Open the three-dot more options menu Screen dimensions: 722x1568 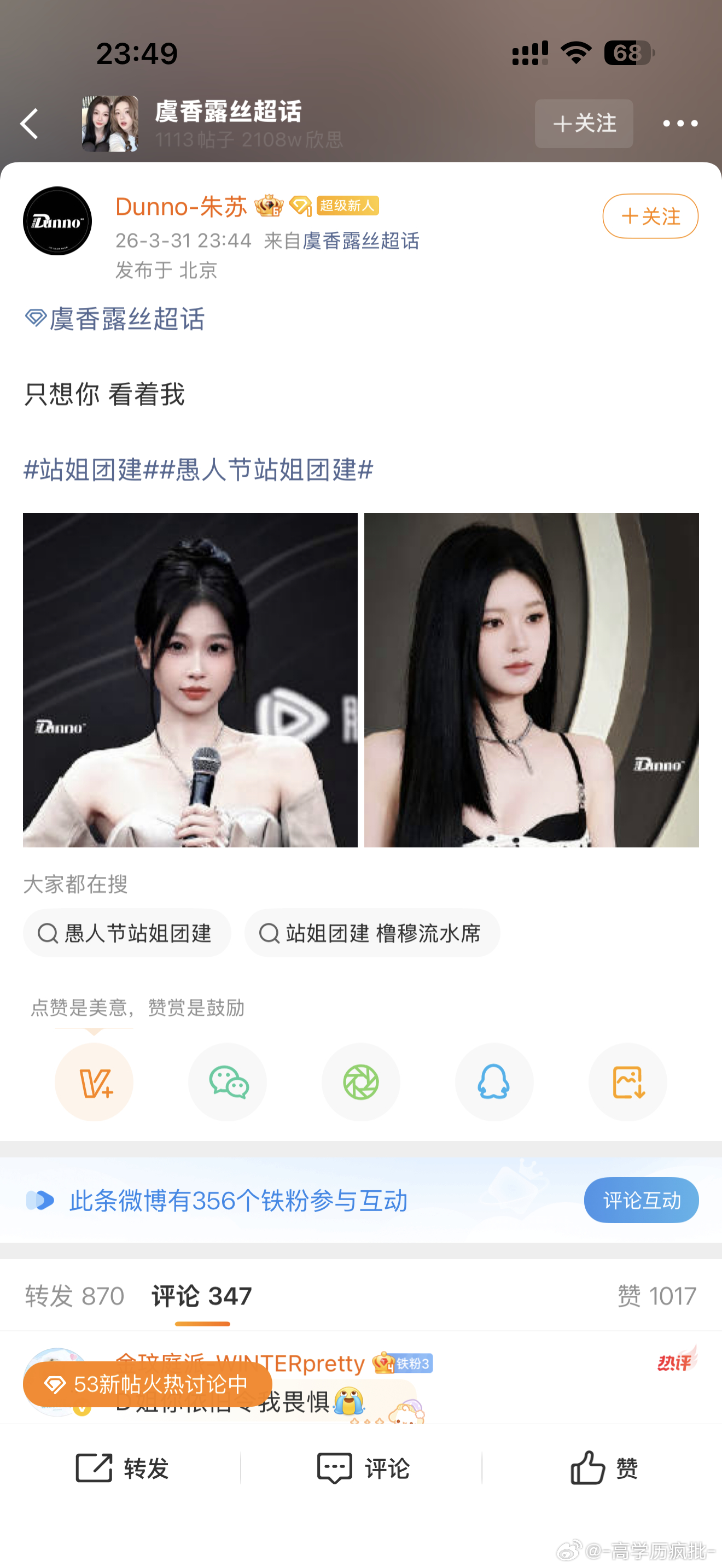pyautogui.click(x=680, y=124)
